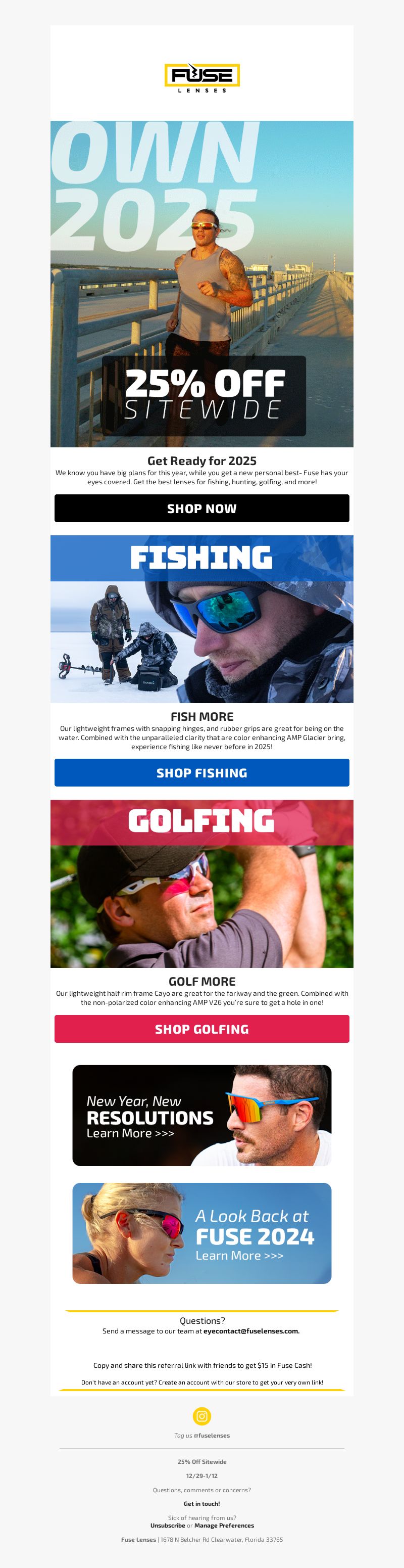Tap the SHOP NOW button
This screenshot has height=1568, width=404.
[x=201, y=509]
